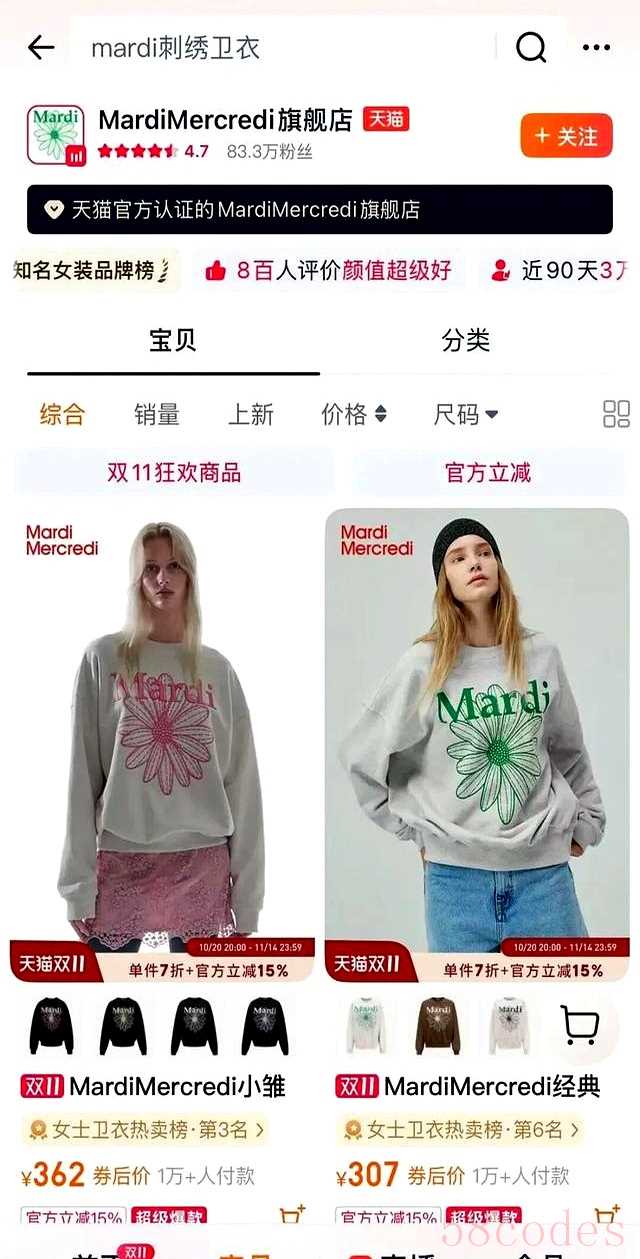Tap the magnifier search icon
640x1259 pixels.
[531, 47]
